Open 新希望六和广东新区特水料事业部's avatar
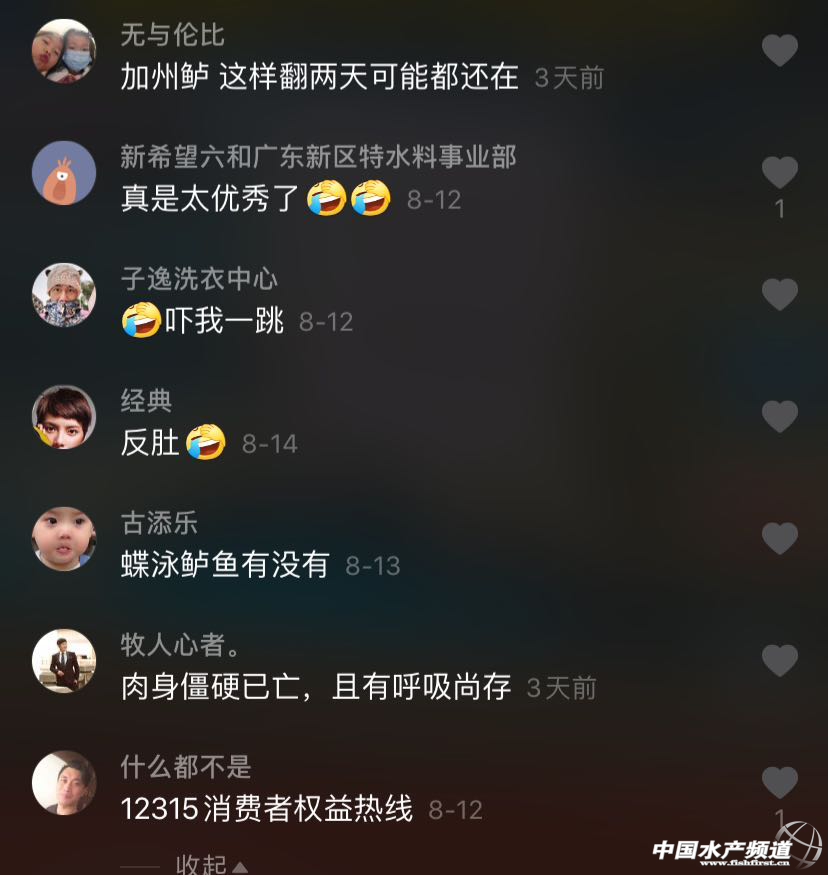This screenshot has width=828, height=875. pos(64,173)
